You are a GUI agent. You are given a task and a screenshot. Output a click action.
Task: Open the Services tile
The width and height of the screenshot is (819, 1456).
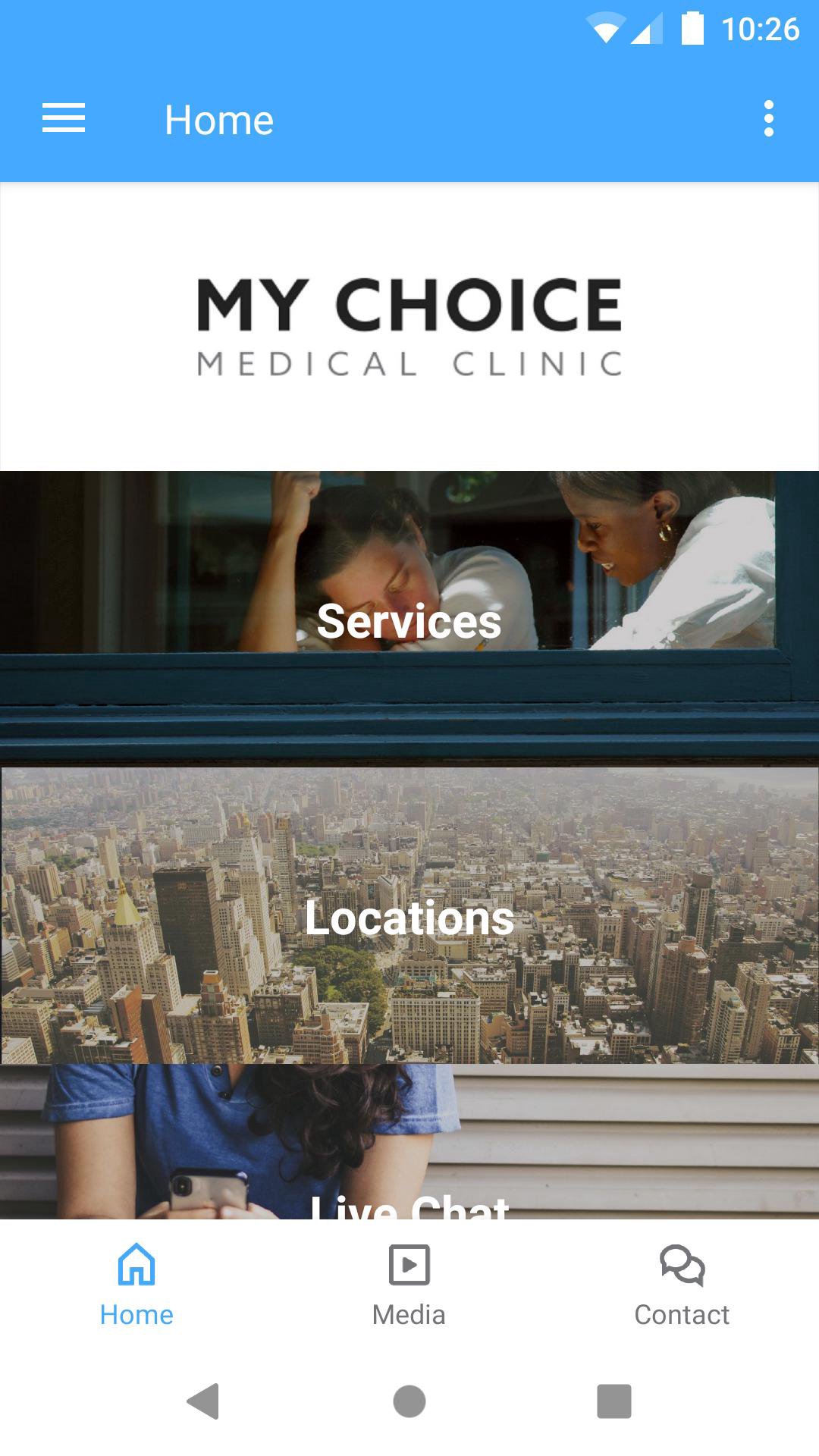pos(409,620)
